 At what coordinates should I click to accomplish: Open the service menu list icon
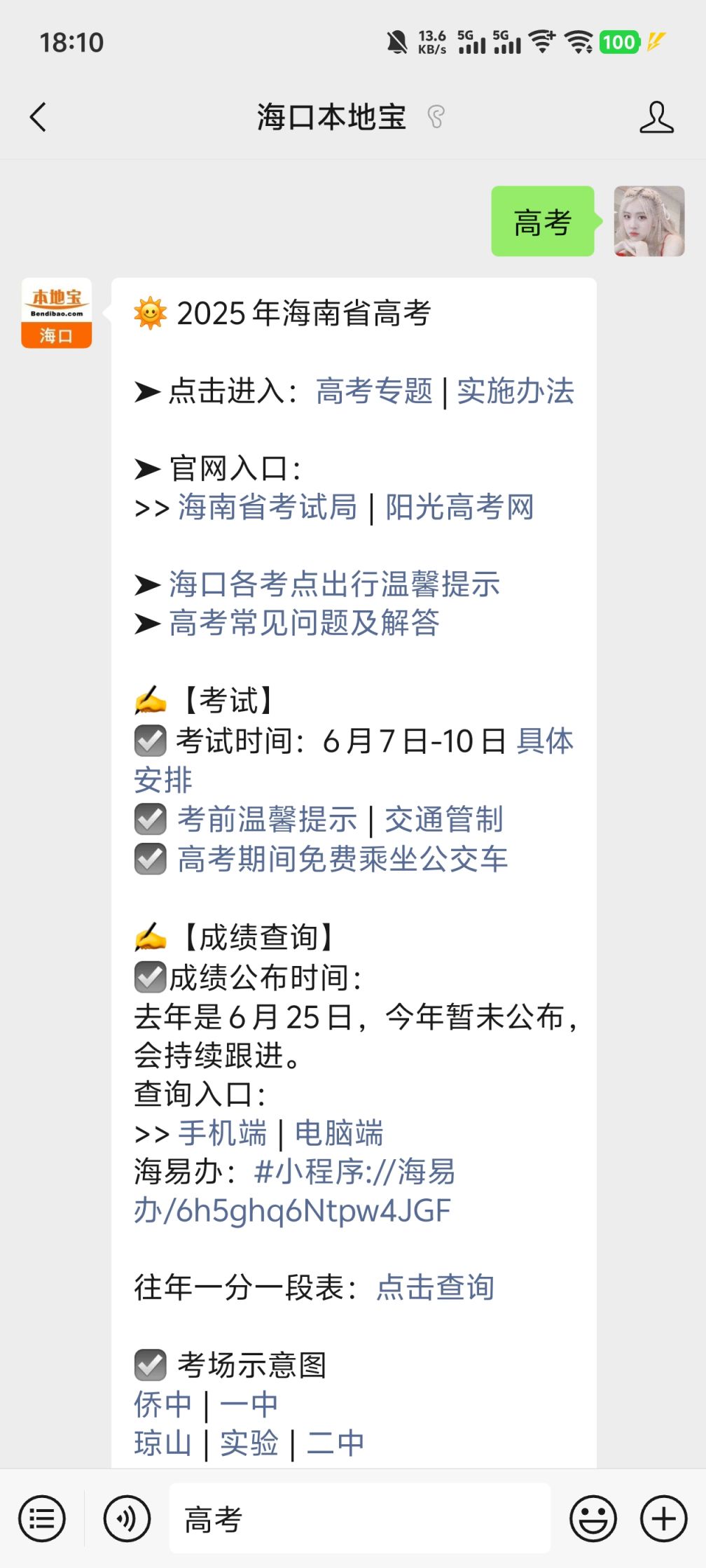point(42,1519)
